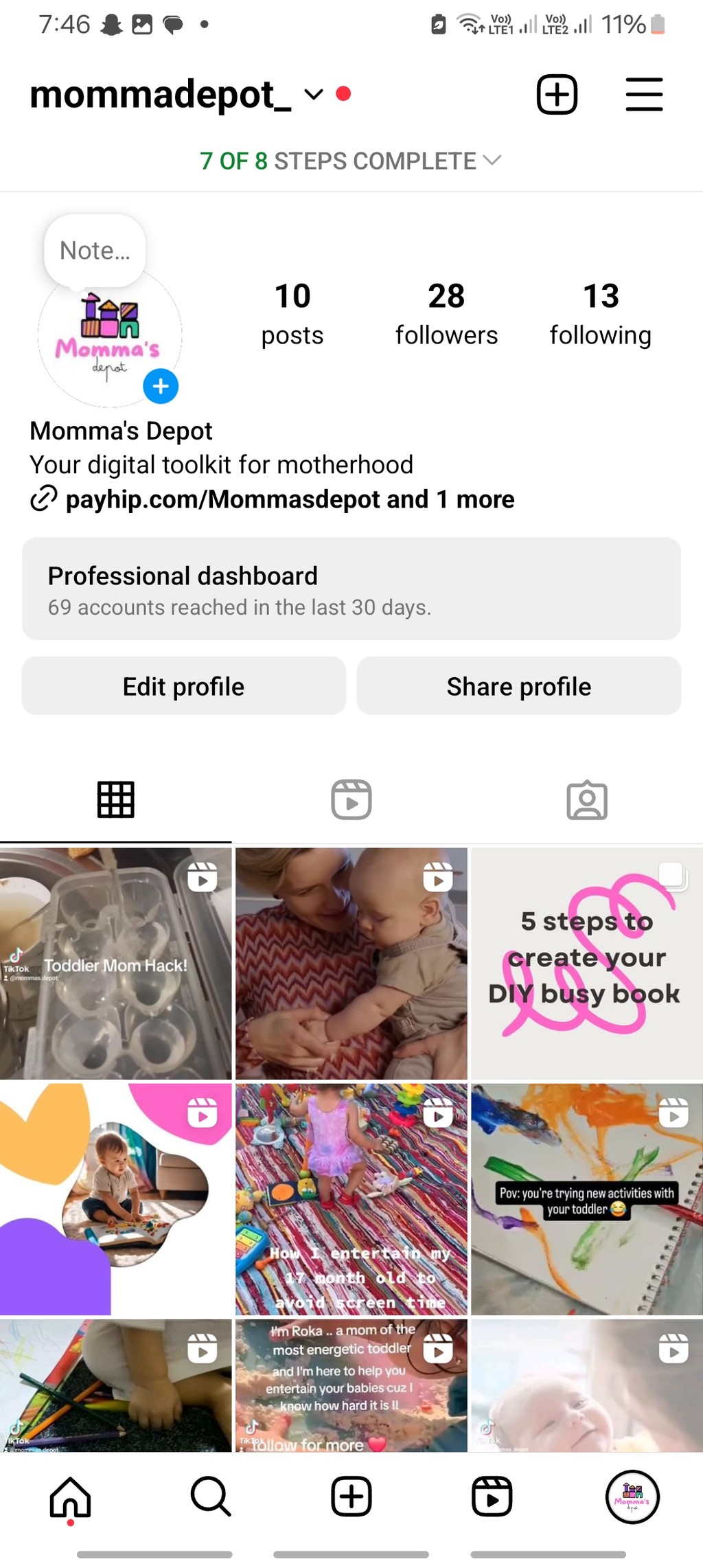Open Reels from the bottom navigation
The image size is (703, 1568).
pos(492,1497)
